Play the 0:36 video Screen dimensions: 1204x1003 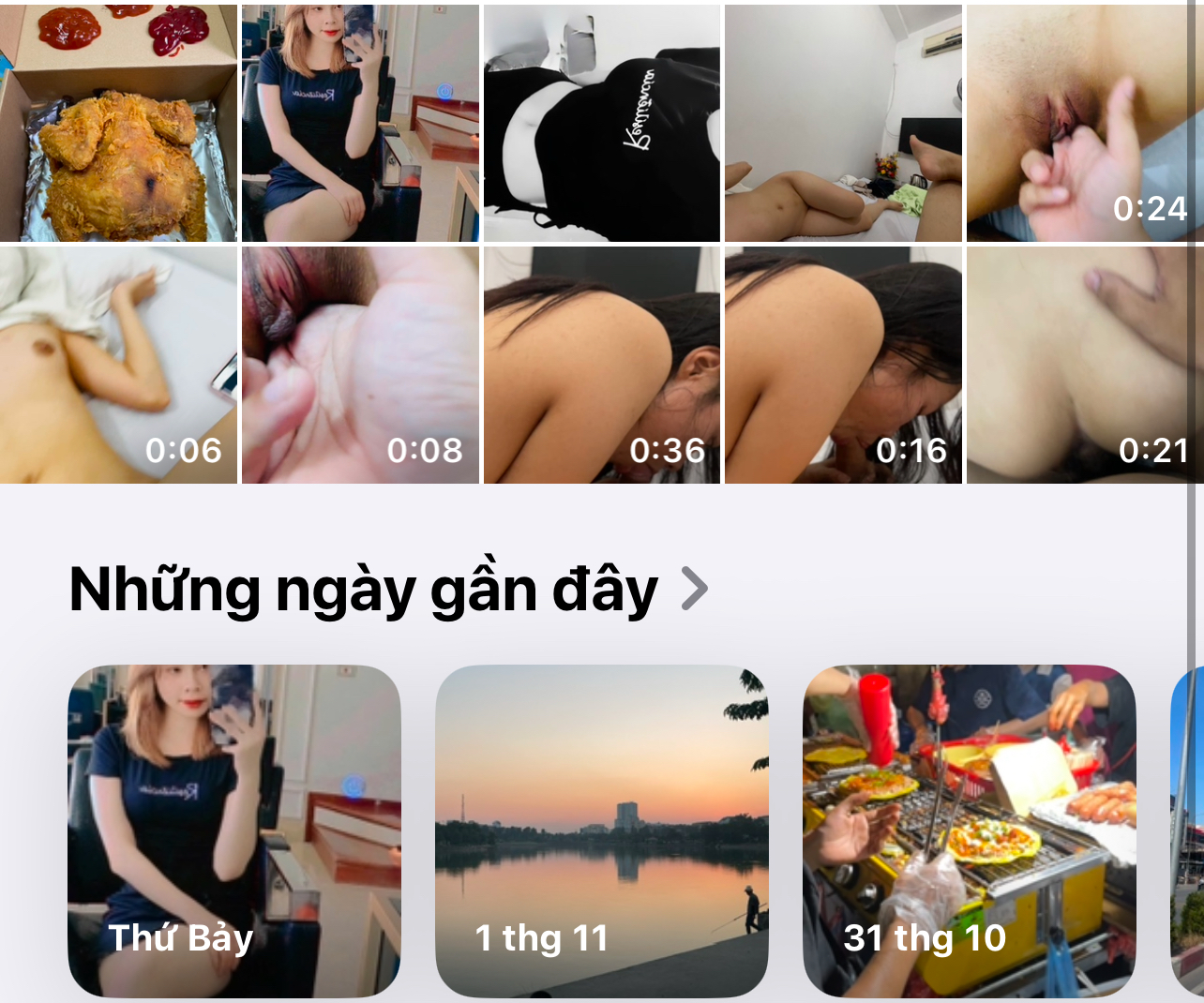click(602, 365)
